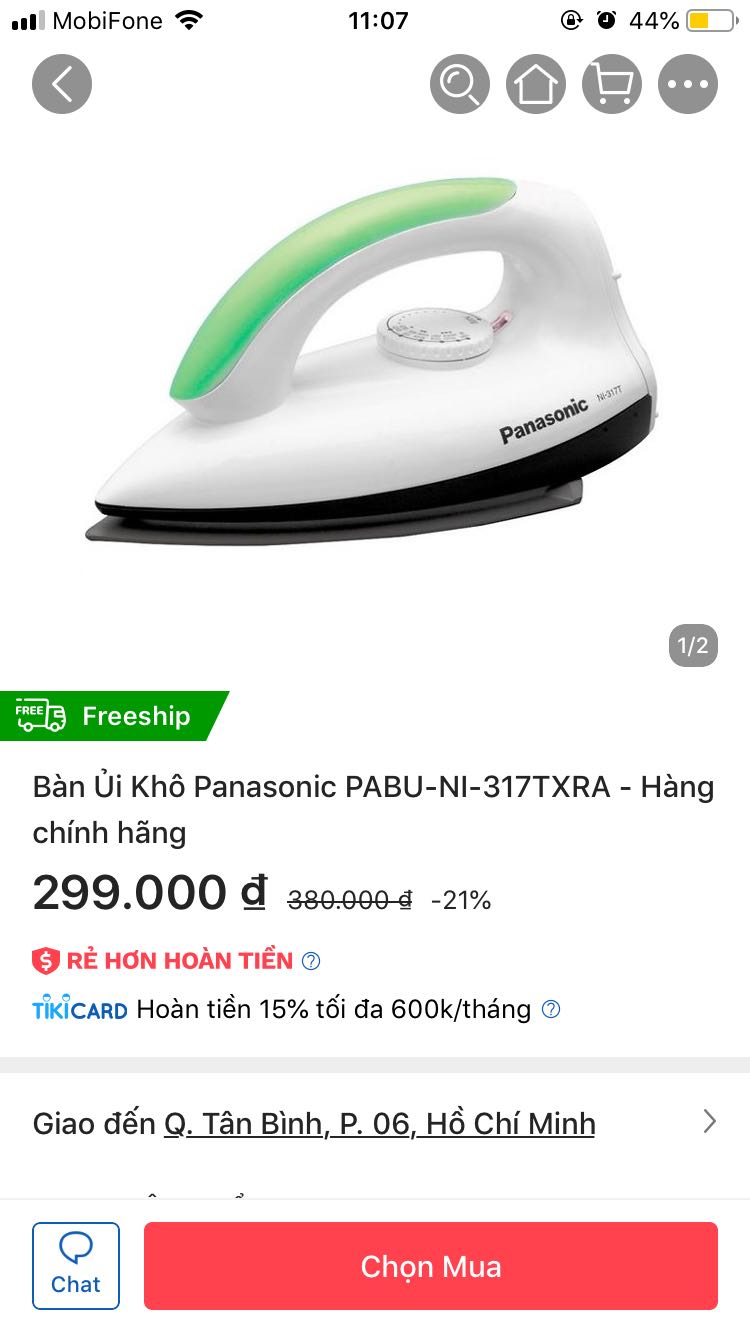Go to the Tiki homepage

[535, 84]
